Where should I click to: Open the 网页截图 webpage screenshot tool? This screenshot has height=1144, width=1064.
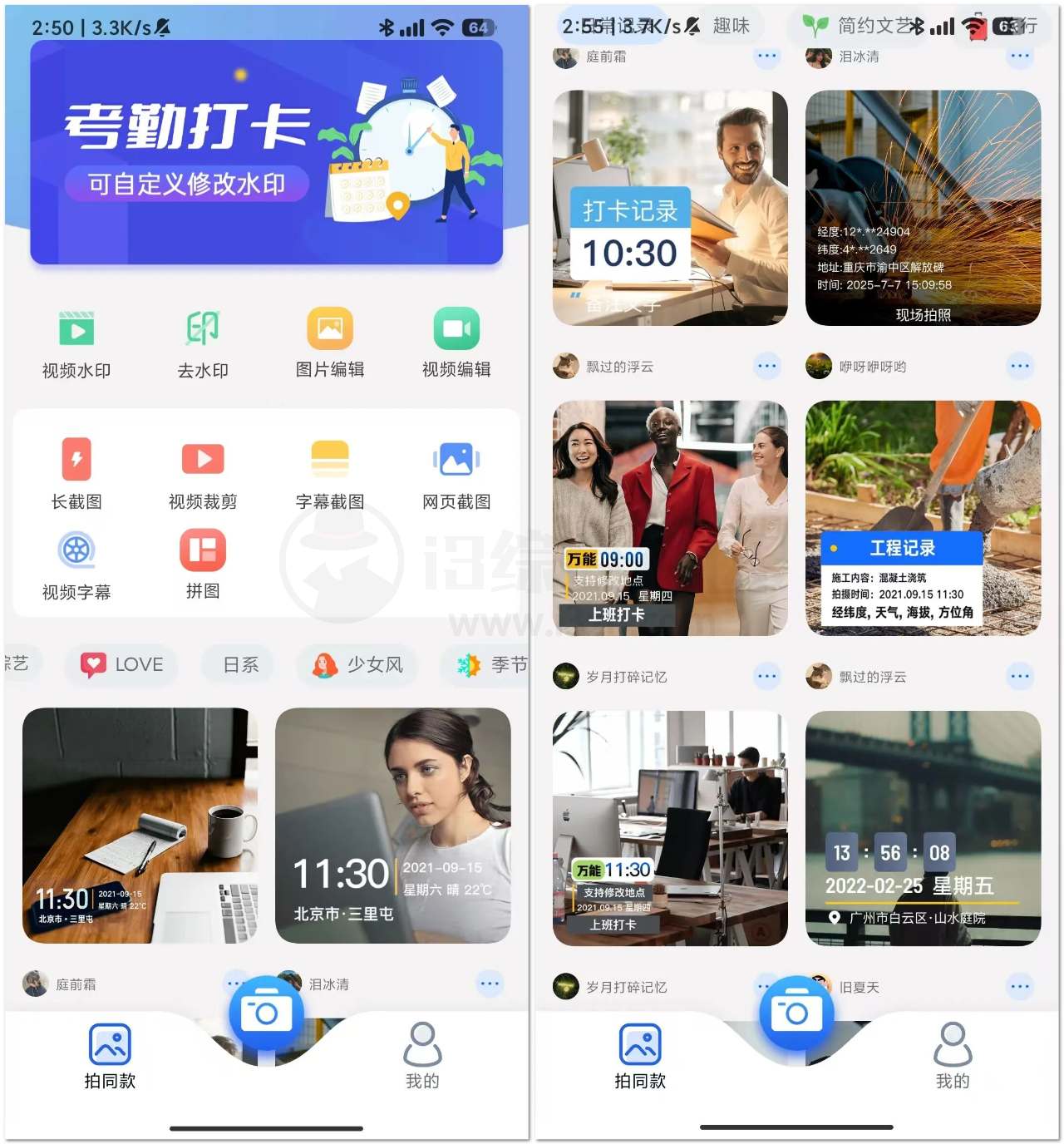[x=456, y=474]
